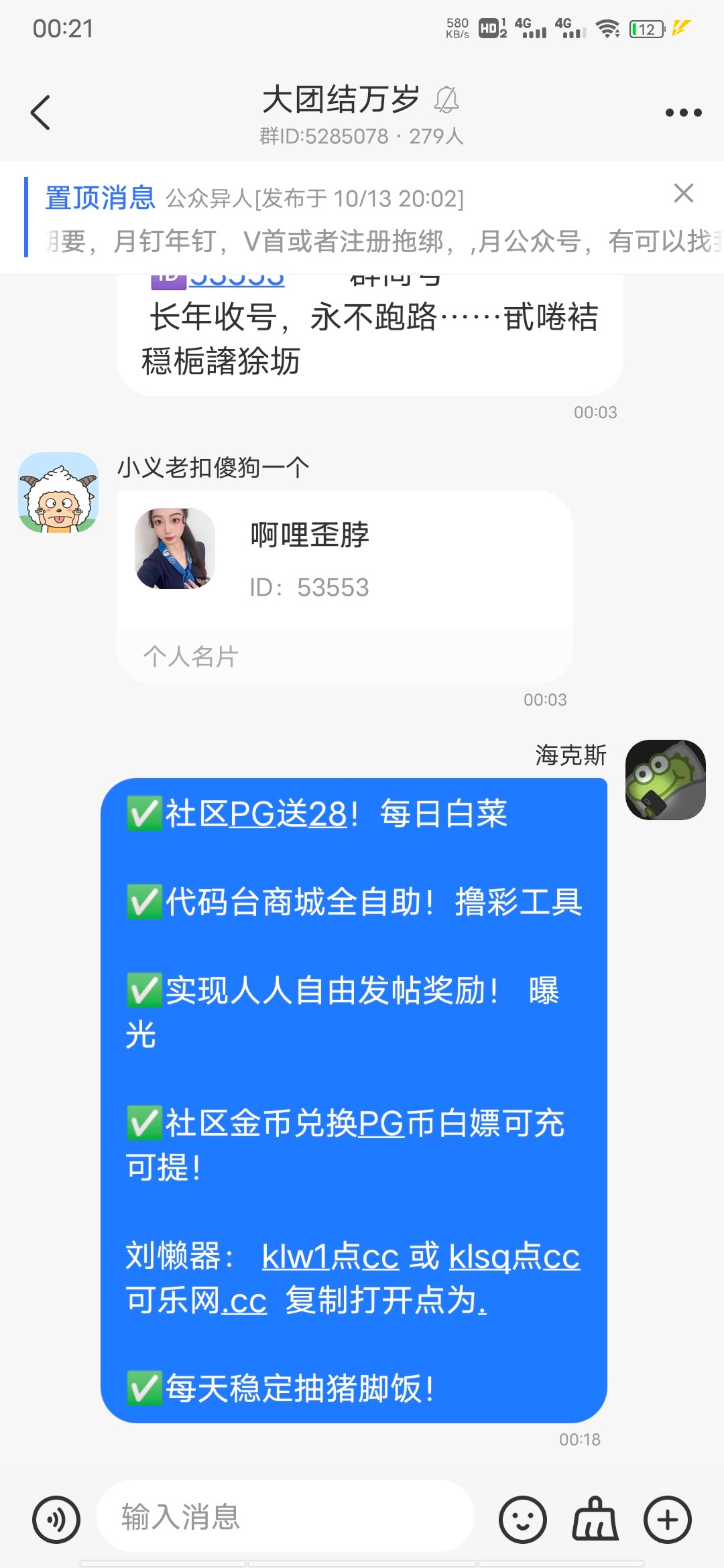Open the plus attachments menu
724x1568 pixels.
(667, 1520)
